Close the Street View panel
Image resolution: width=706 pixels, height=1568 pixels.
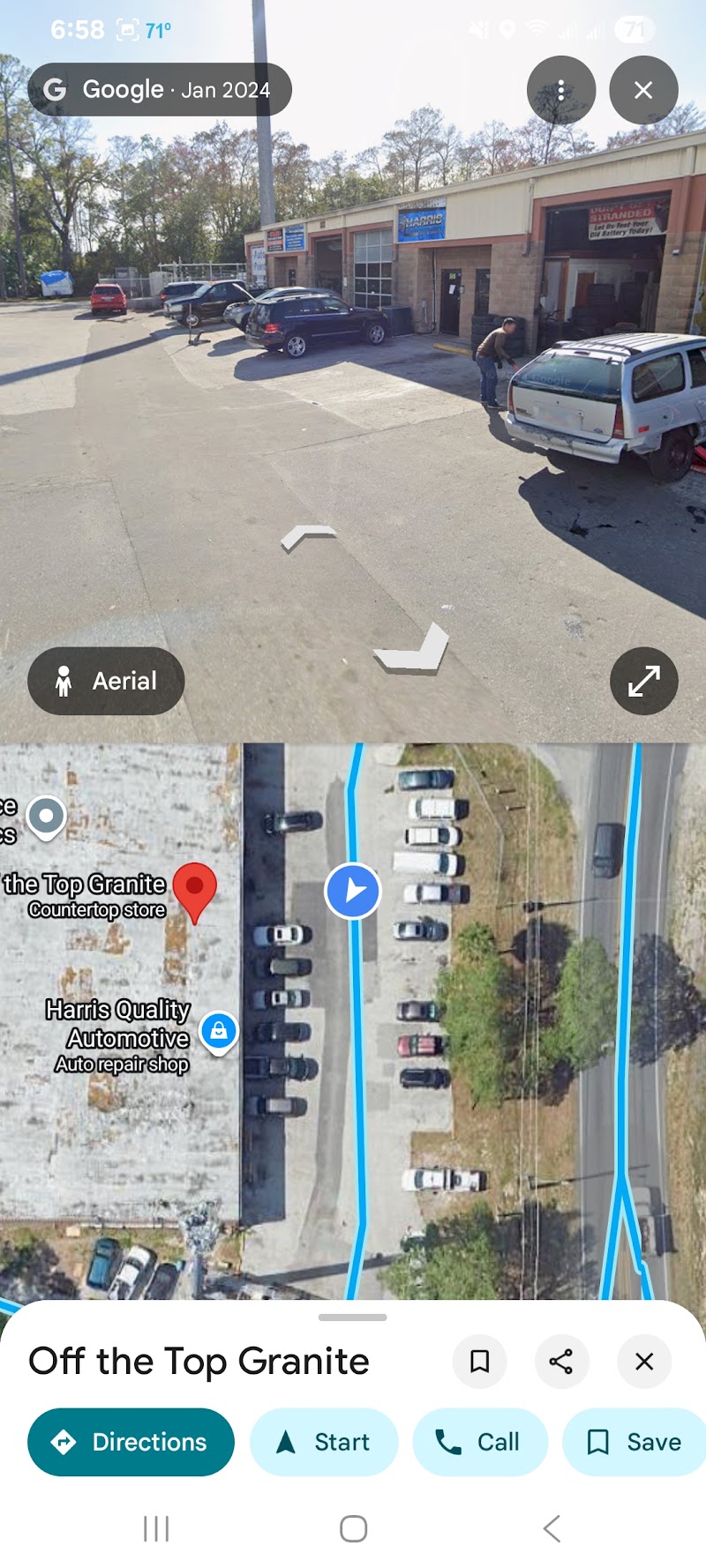[643, 90]
